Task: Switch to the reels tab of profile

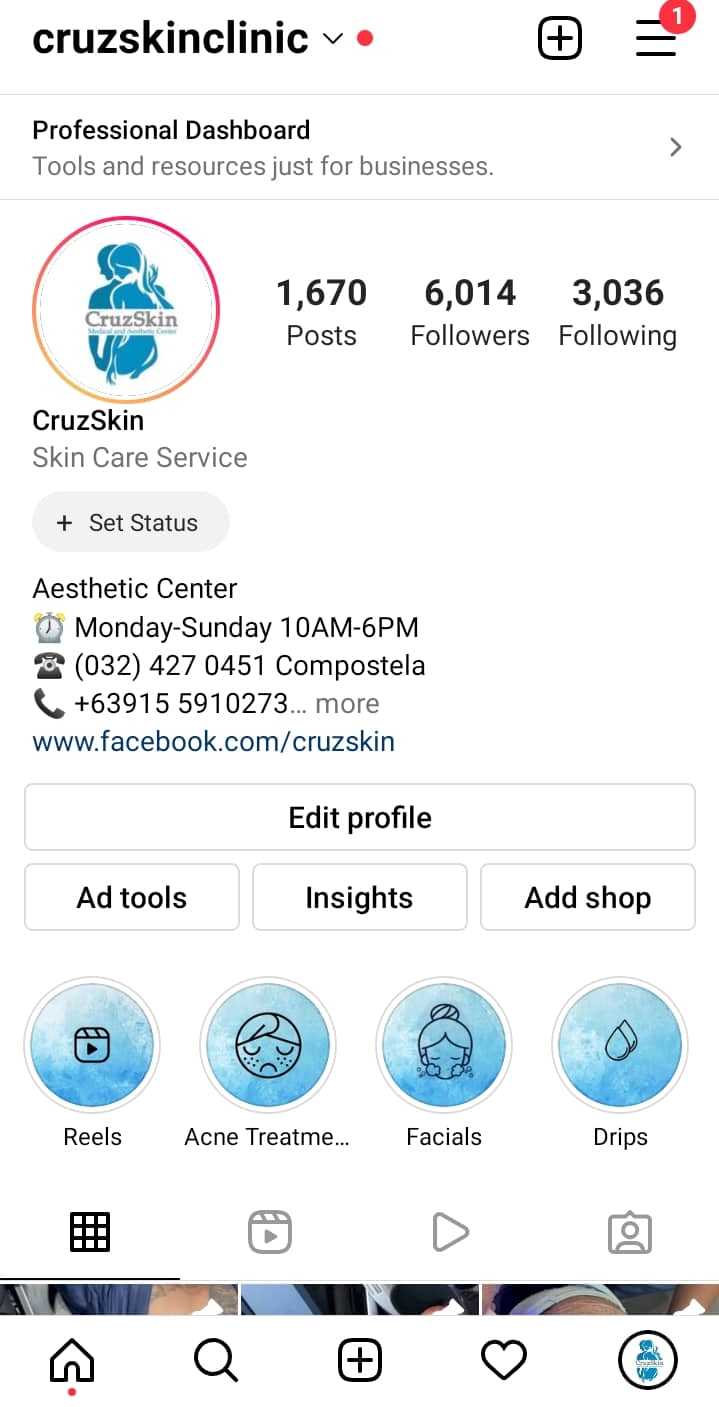Action: (x=270, y=1232)
